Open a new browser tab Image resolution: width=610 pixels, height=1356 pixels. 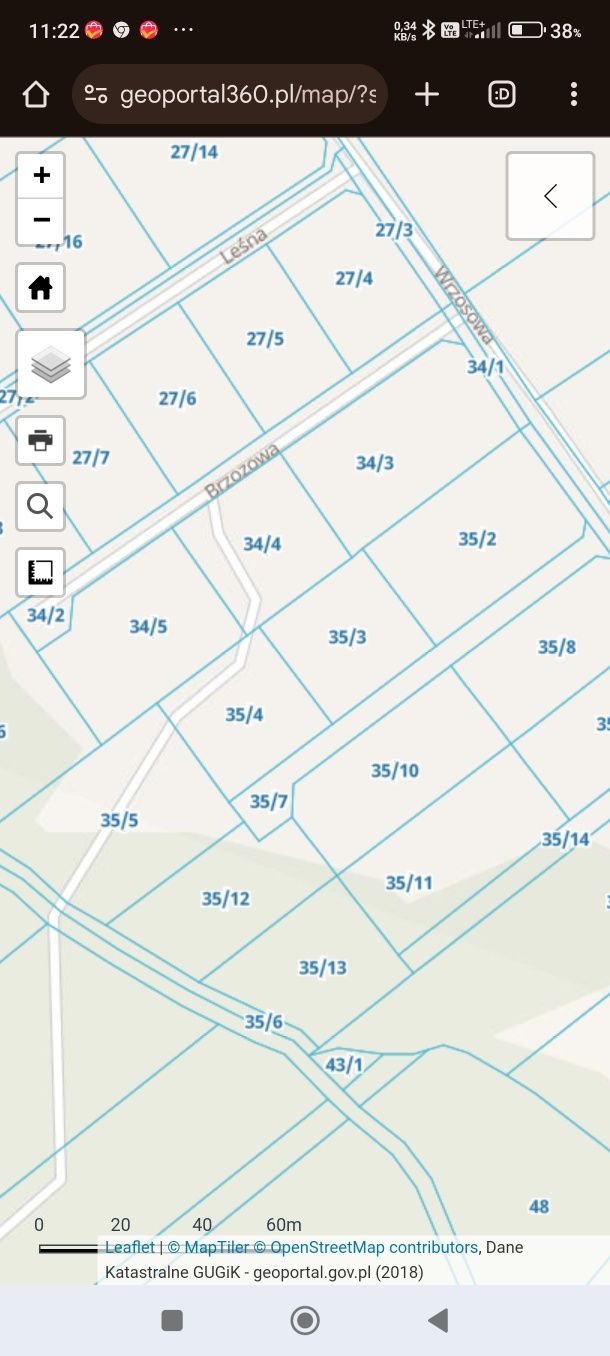coord(427,95)
